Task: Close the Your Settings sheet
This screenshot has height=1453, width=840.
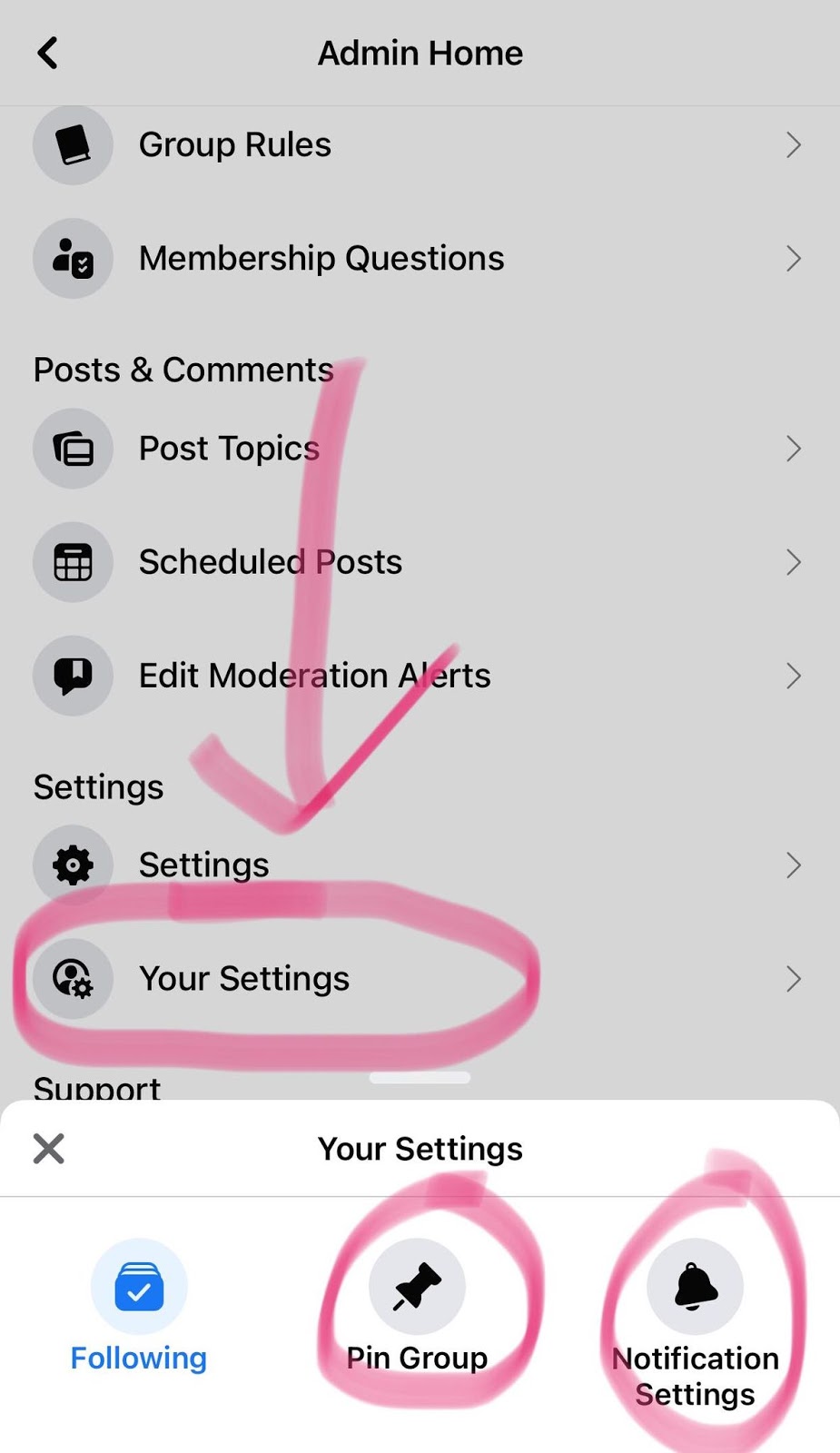Action: tap(48, 1149)
